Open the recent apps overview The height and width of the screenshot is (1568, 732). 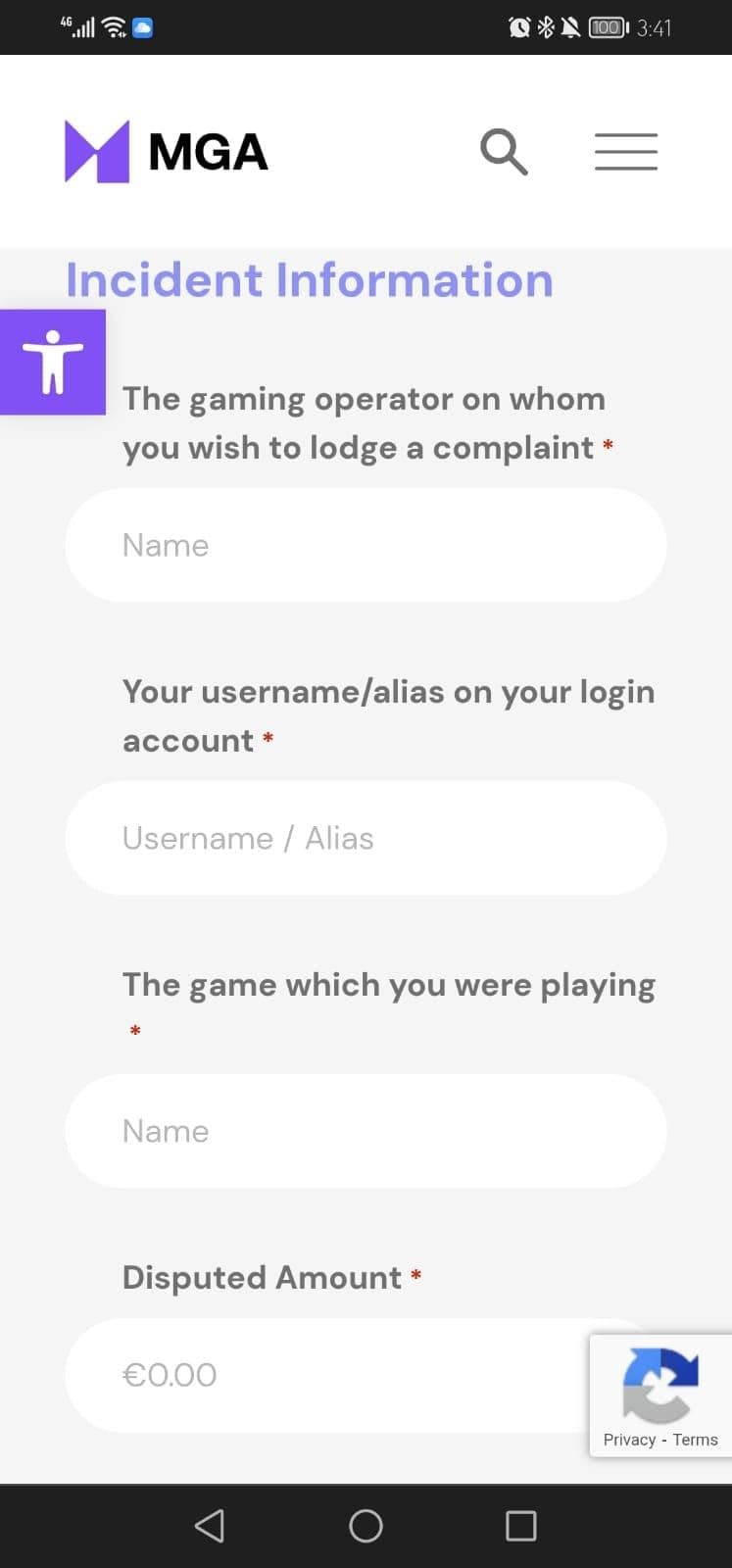point(520,1526)
